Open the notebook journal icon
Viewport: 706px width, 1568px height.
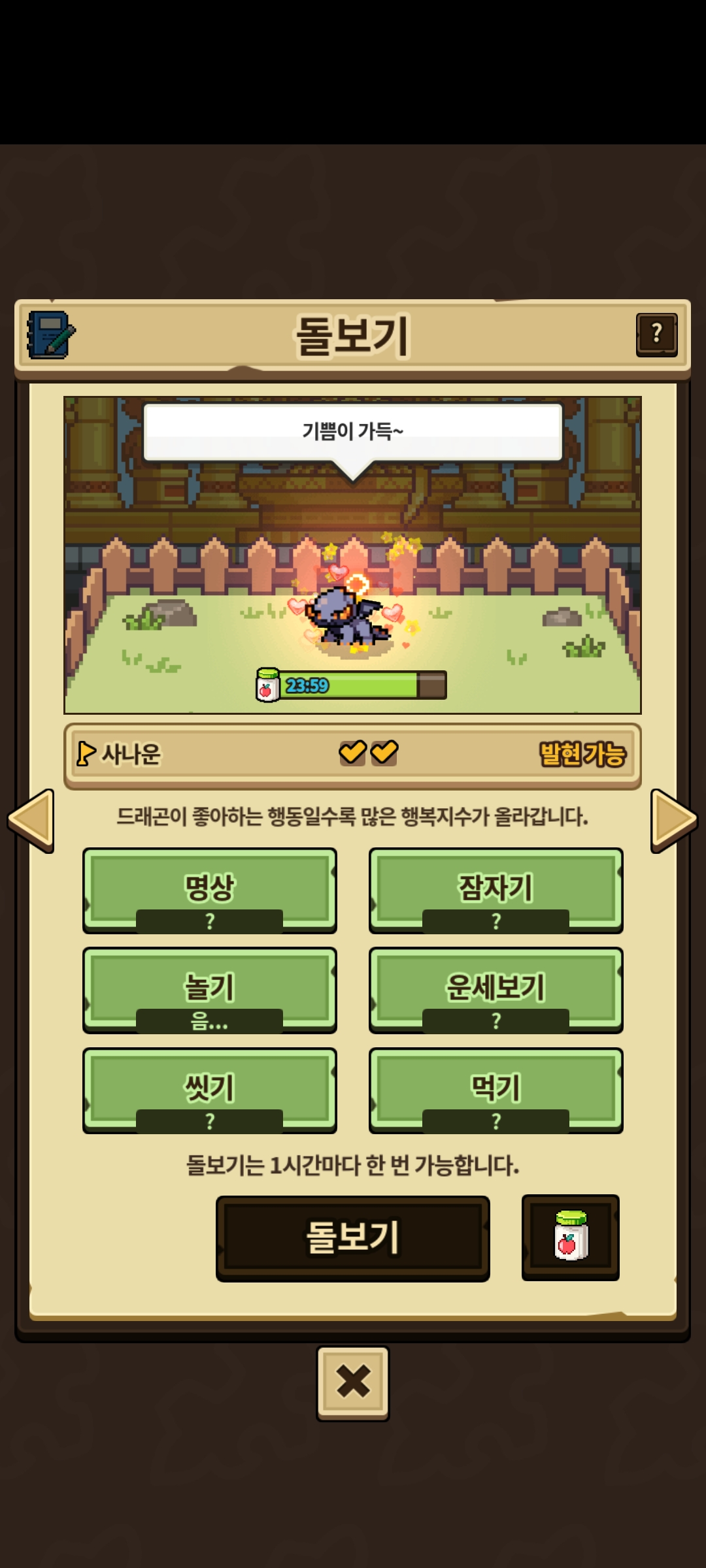pos(51,335)
